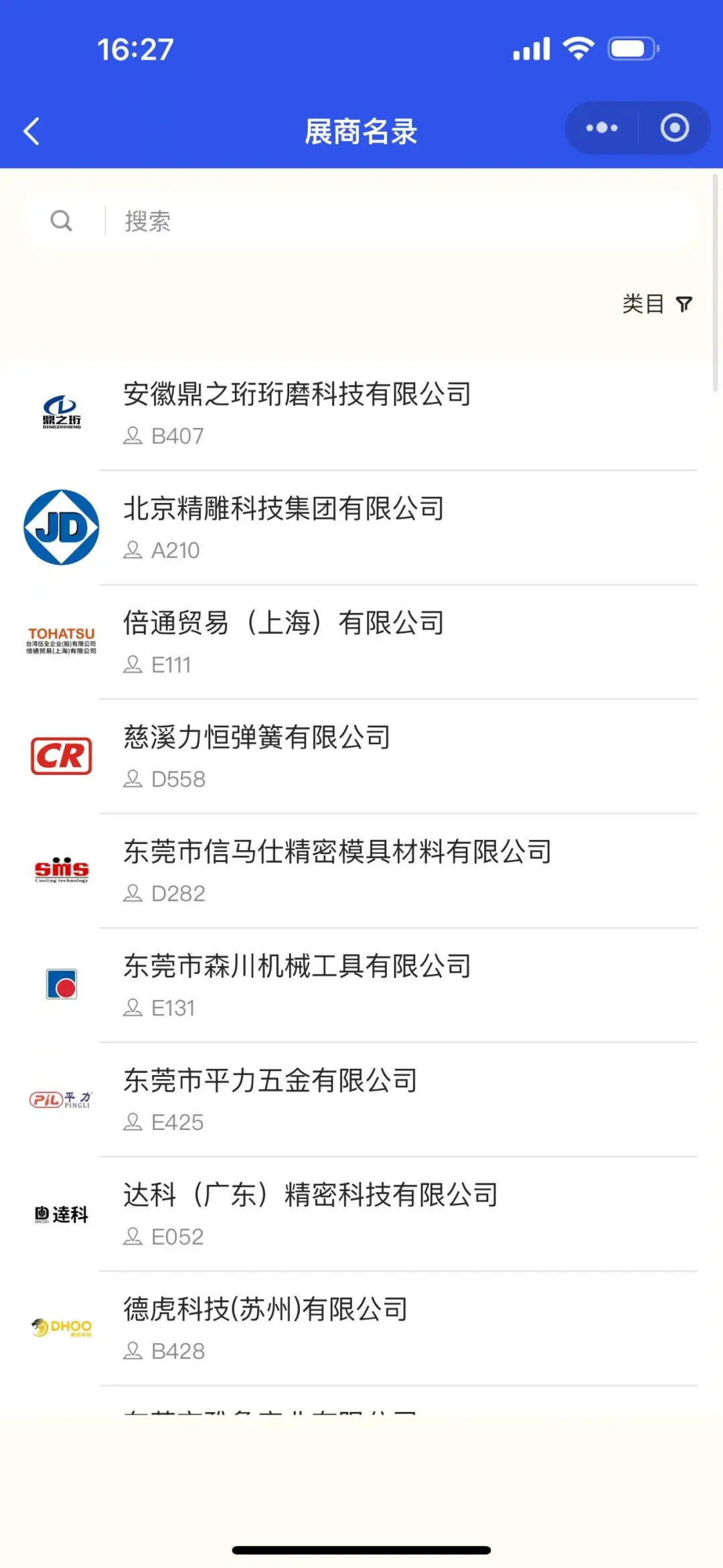Open 北京精雕科技集团有限公司 at booth A210

(x=361, y=528)
